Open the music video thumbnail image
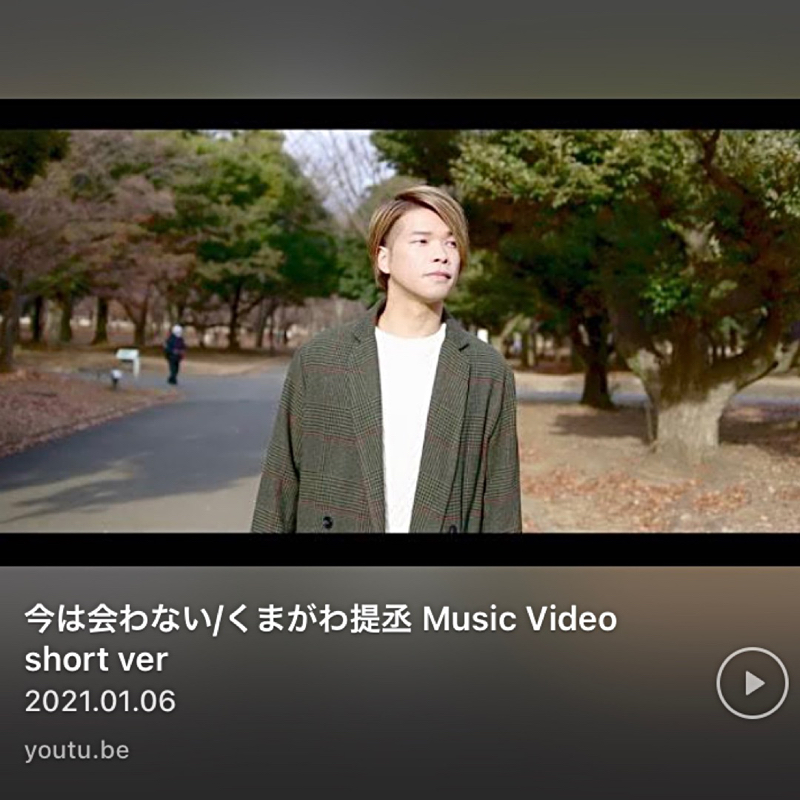 pos(400,331)
